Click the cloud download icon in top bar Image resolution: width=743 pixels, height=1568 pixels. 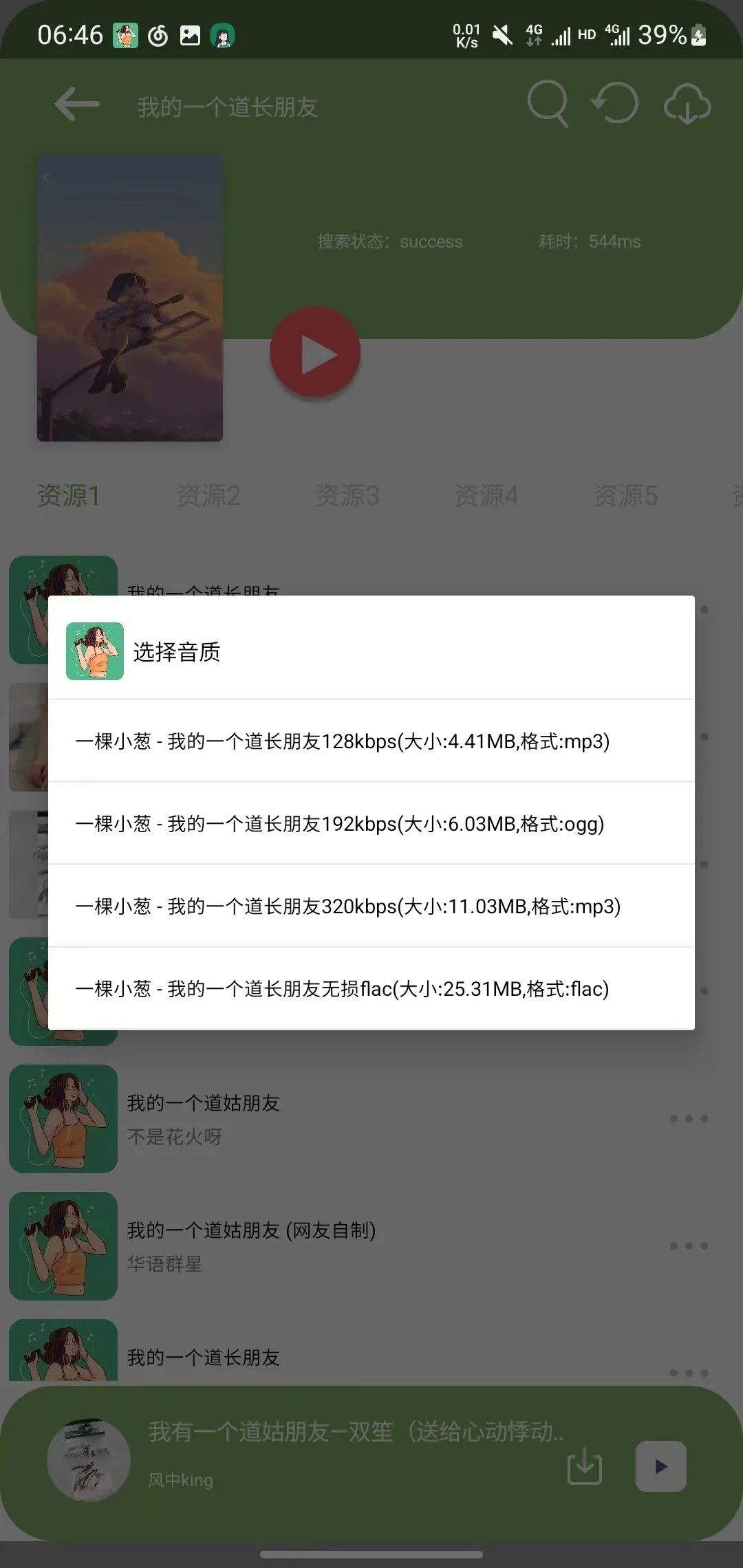click(x=687, y=105)
